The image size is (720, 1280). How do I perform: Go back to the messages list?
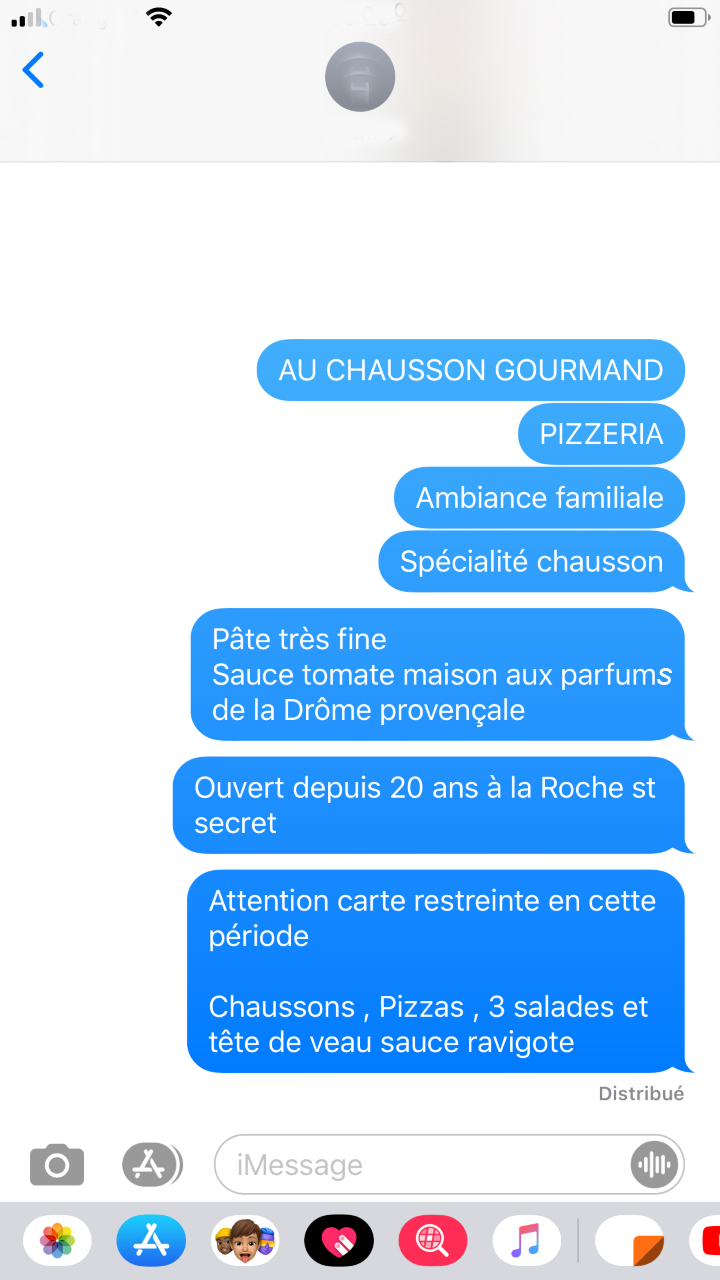click(33, 70)
